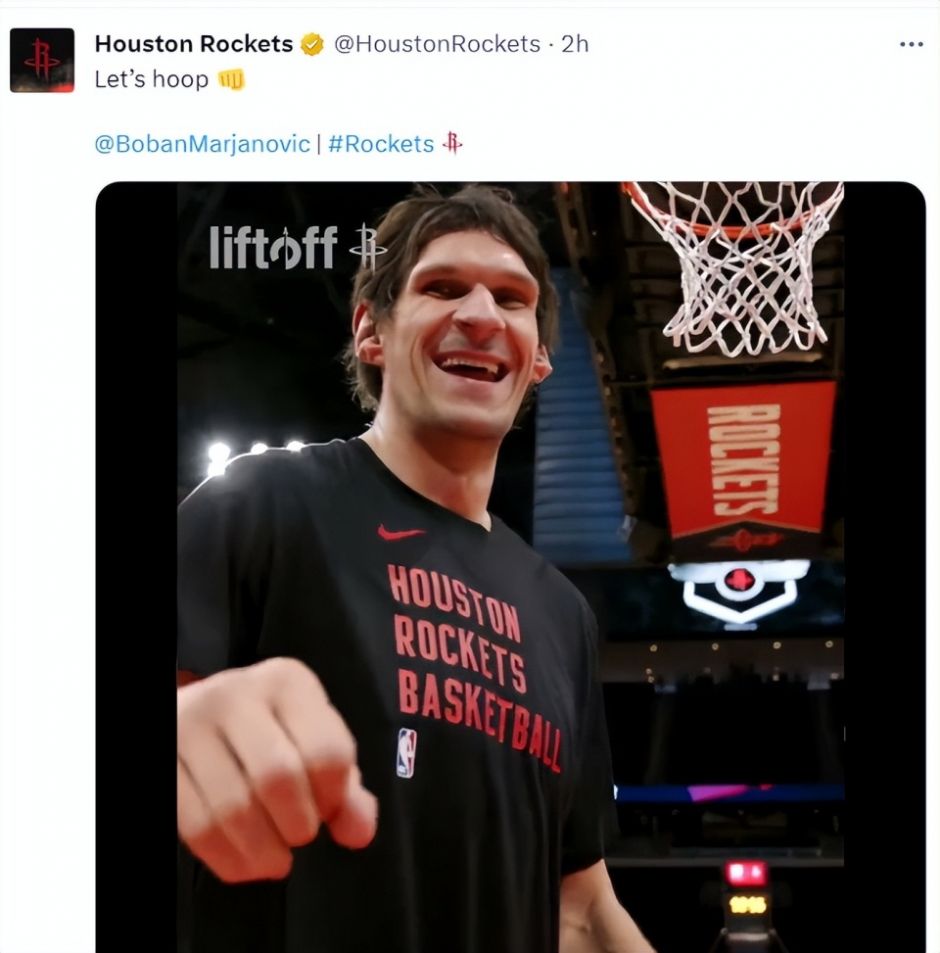Open the @BobanMarjanovic mention link
The width and height of the screenshot is (940, 953).
click(202, 144)
